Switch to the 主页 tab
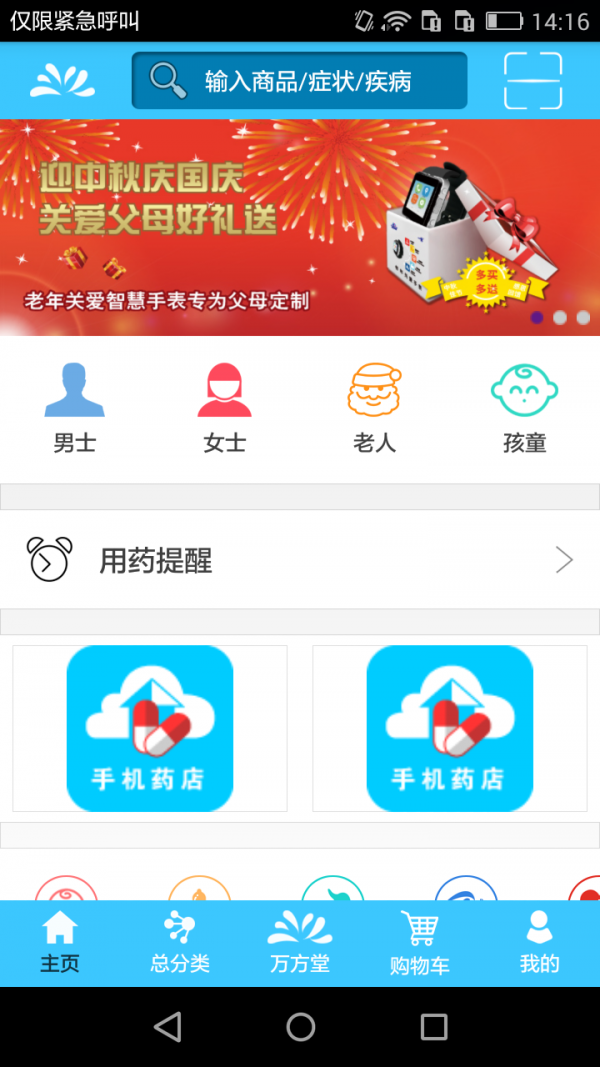The width and height of the screenshot is (600, 1067). click(60, 943)
